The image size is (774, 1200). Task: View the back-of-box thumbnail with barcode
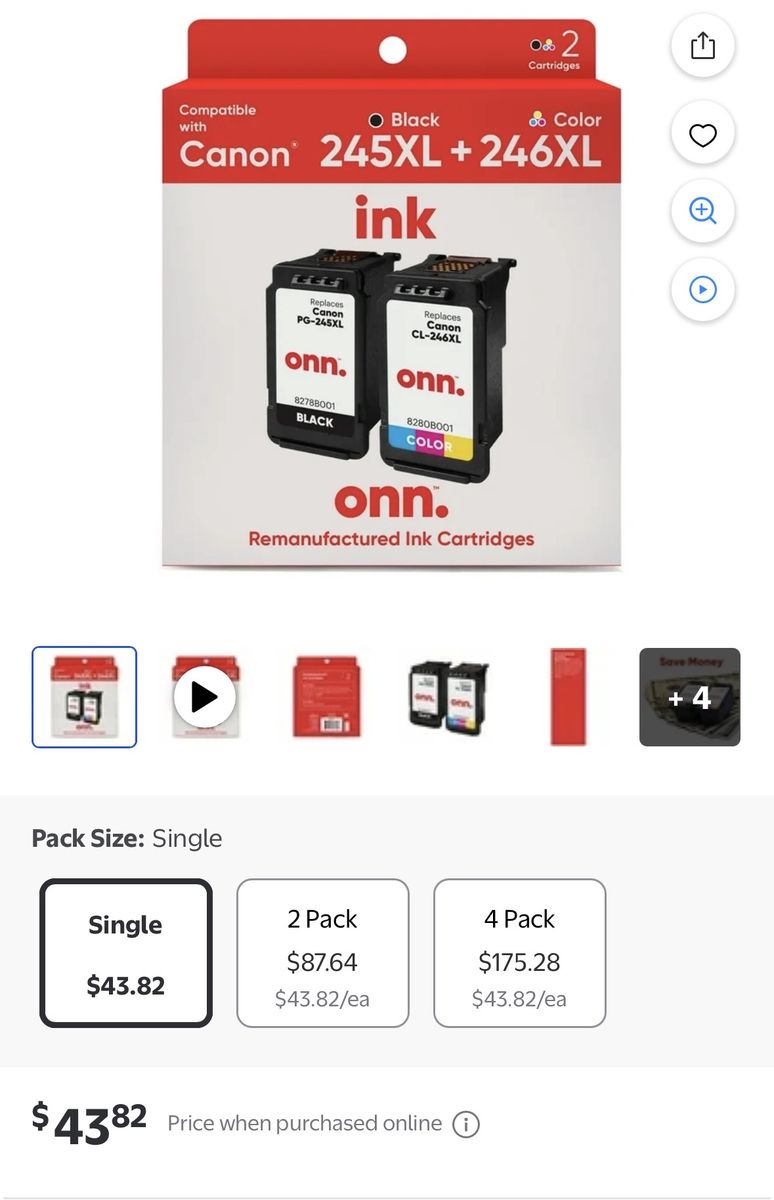coord(326,697)
